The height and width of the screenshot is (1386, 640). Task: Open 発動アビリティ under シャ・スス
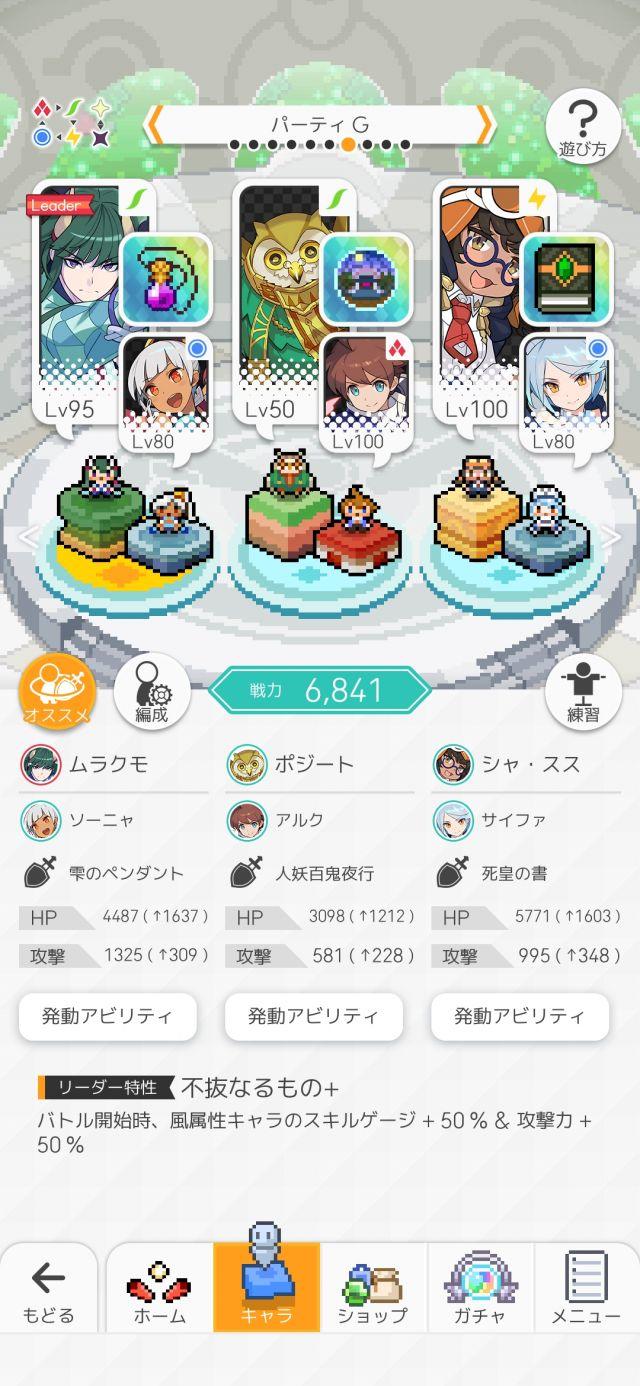tap(520, 1016)
